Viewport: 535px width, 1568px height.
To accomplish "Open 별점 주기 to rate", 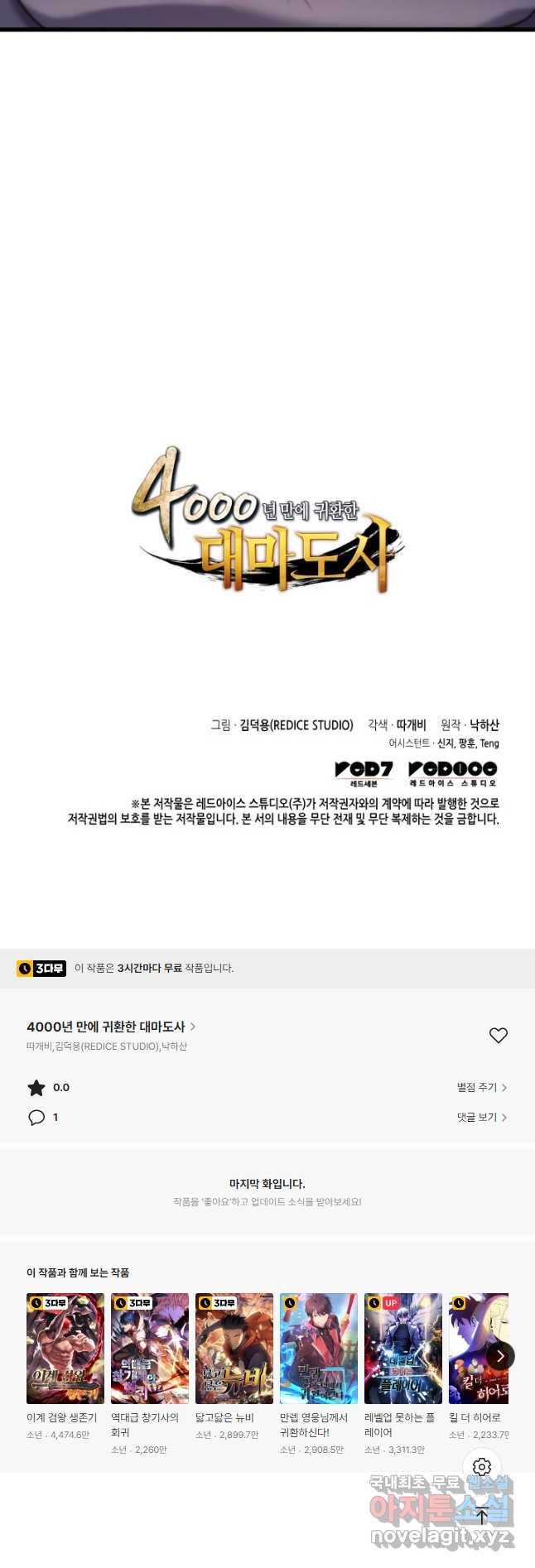I will (481, 1087).
